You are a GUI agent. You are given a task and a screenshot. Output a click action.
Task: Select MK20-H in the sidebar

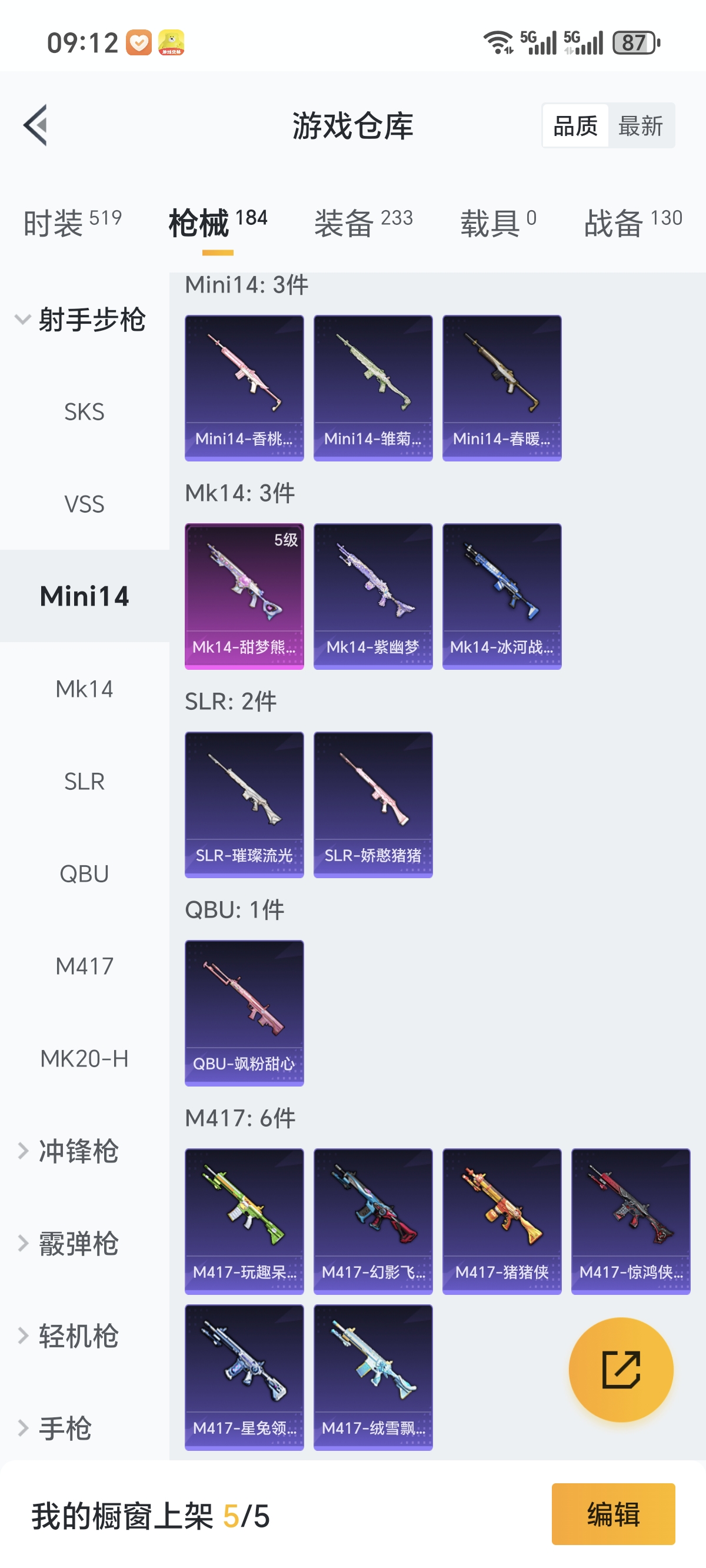tap(84, 1058)
